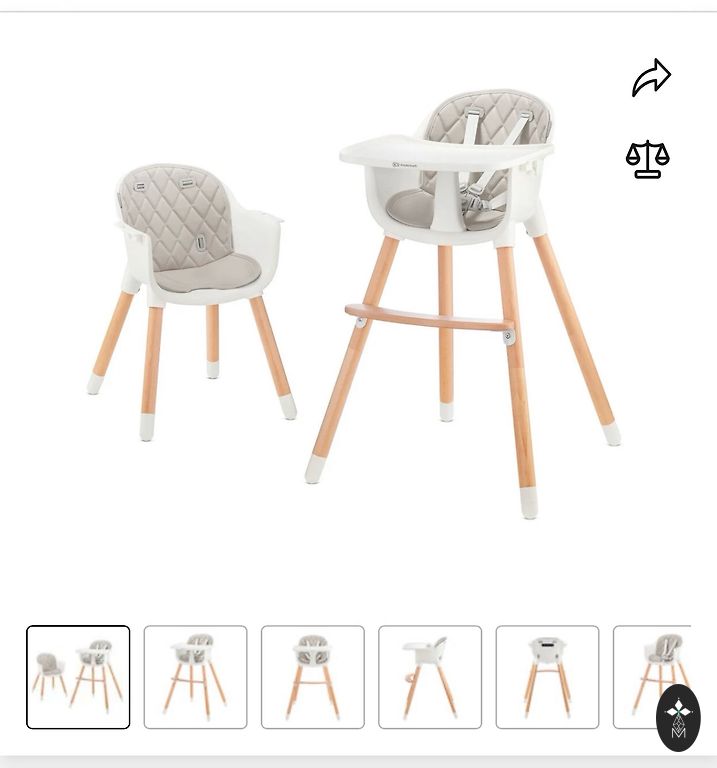Add product to comparison with scales icon
This screenshot has width=717, height=768.
pos(647,160)
